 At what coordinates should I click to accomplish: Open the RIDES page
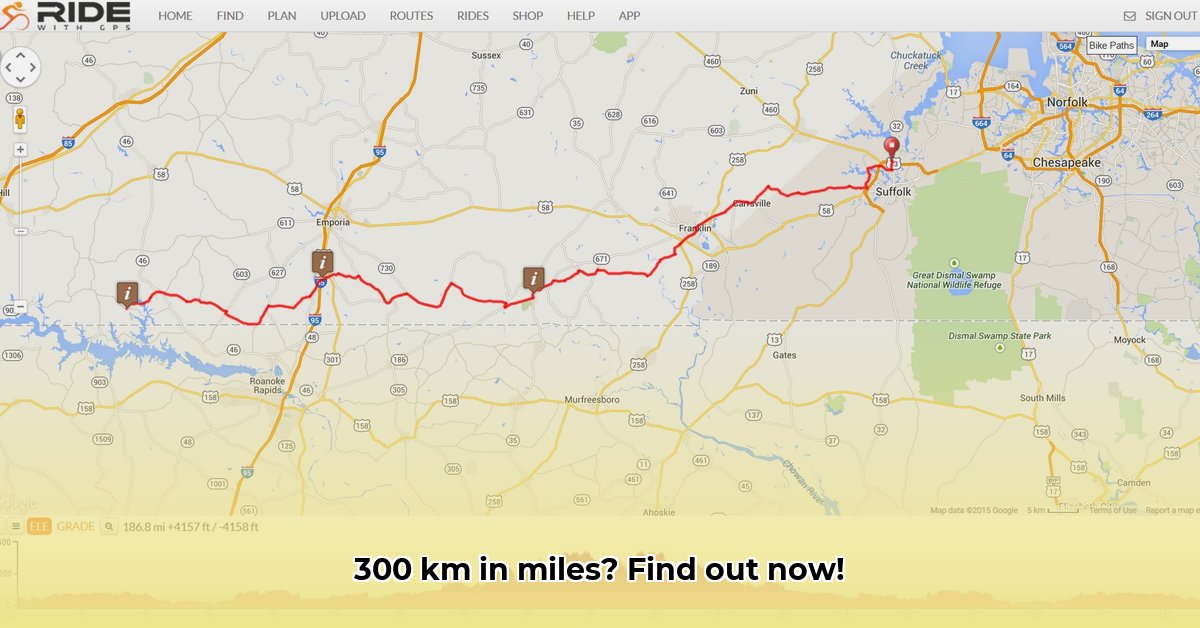point(472,16)
